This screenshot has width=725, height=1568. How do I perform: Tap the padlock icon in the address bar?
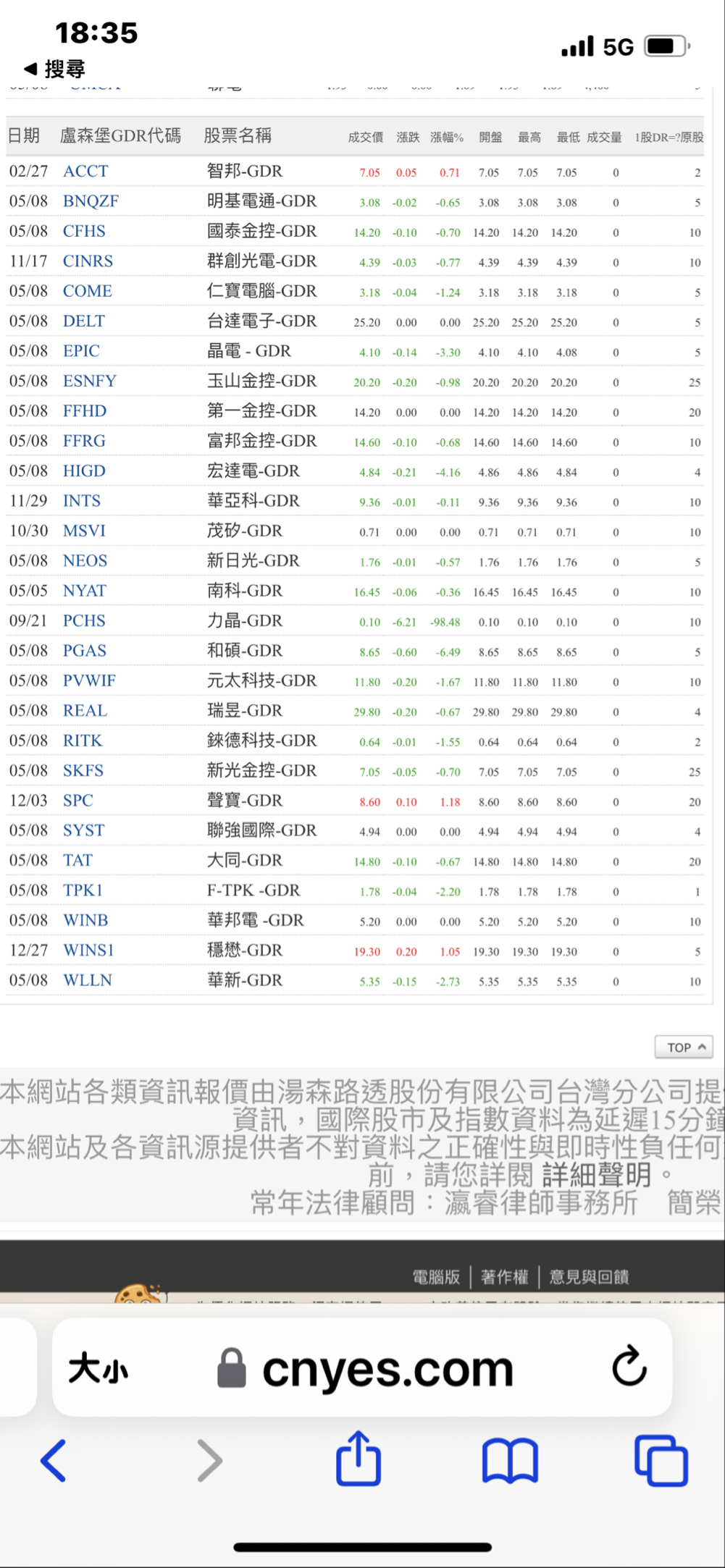point(233,1367)
